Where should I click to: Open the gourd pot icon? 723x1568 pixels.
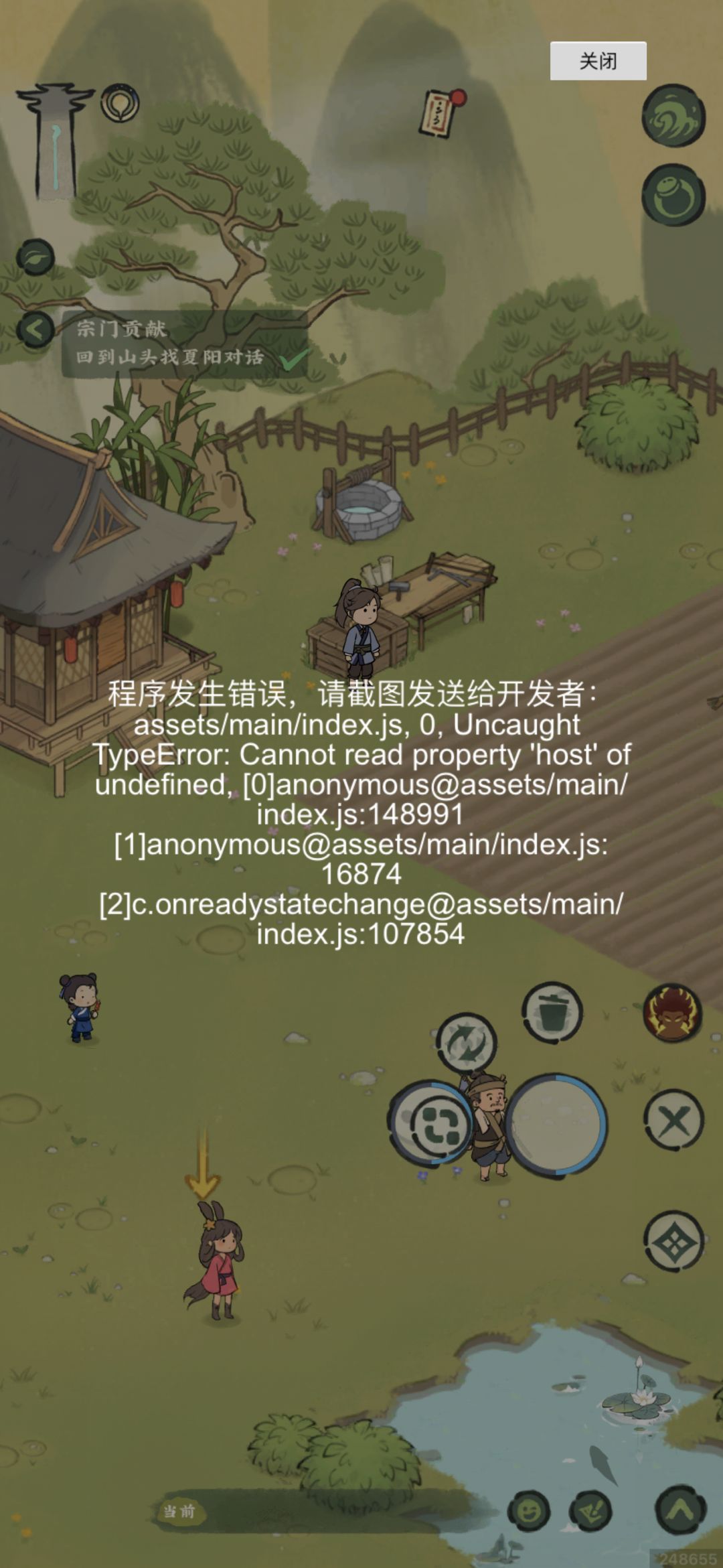(x=673, y=195)
